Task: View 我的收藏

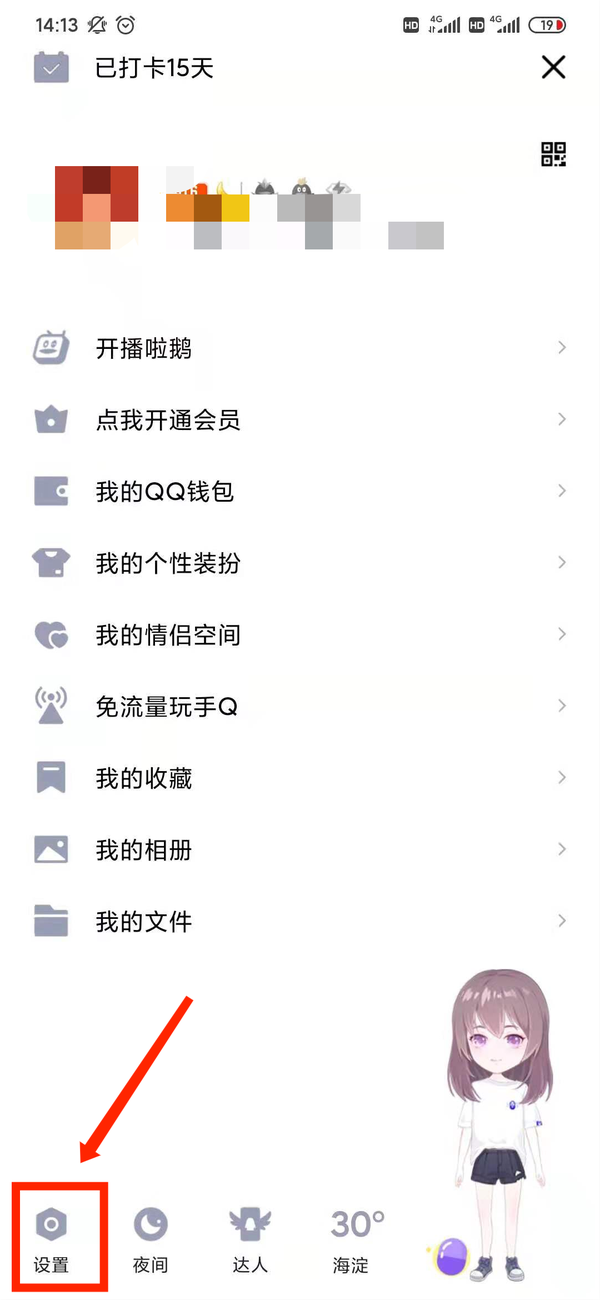Action: pos(143,778)
